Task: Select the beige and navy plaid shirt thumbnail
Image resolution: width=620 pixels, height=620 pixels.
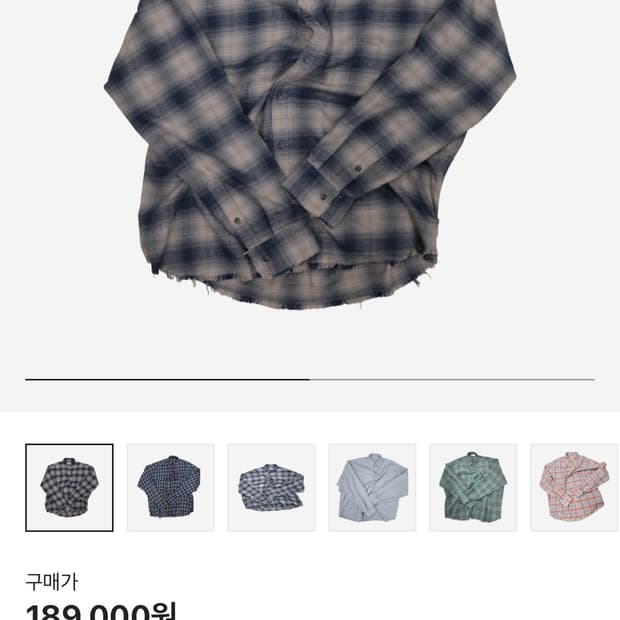Action: [69, 488]
